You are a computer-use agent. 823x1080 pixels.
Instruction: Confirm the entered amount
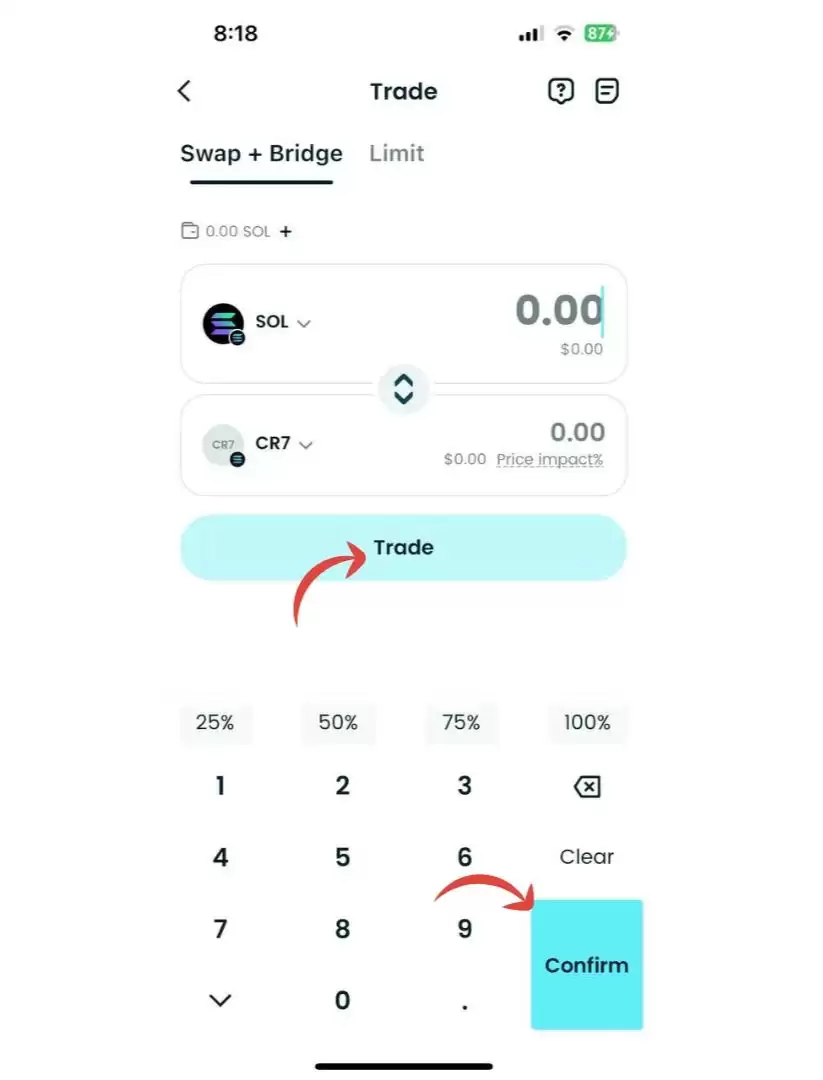[587, 965]
